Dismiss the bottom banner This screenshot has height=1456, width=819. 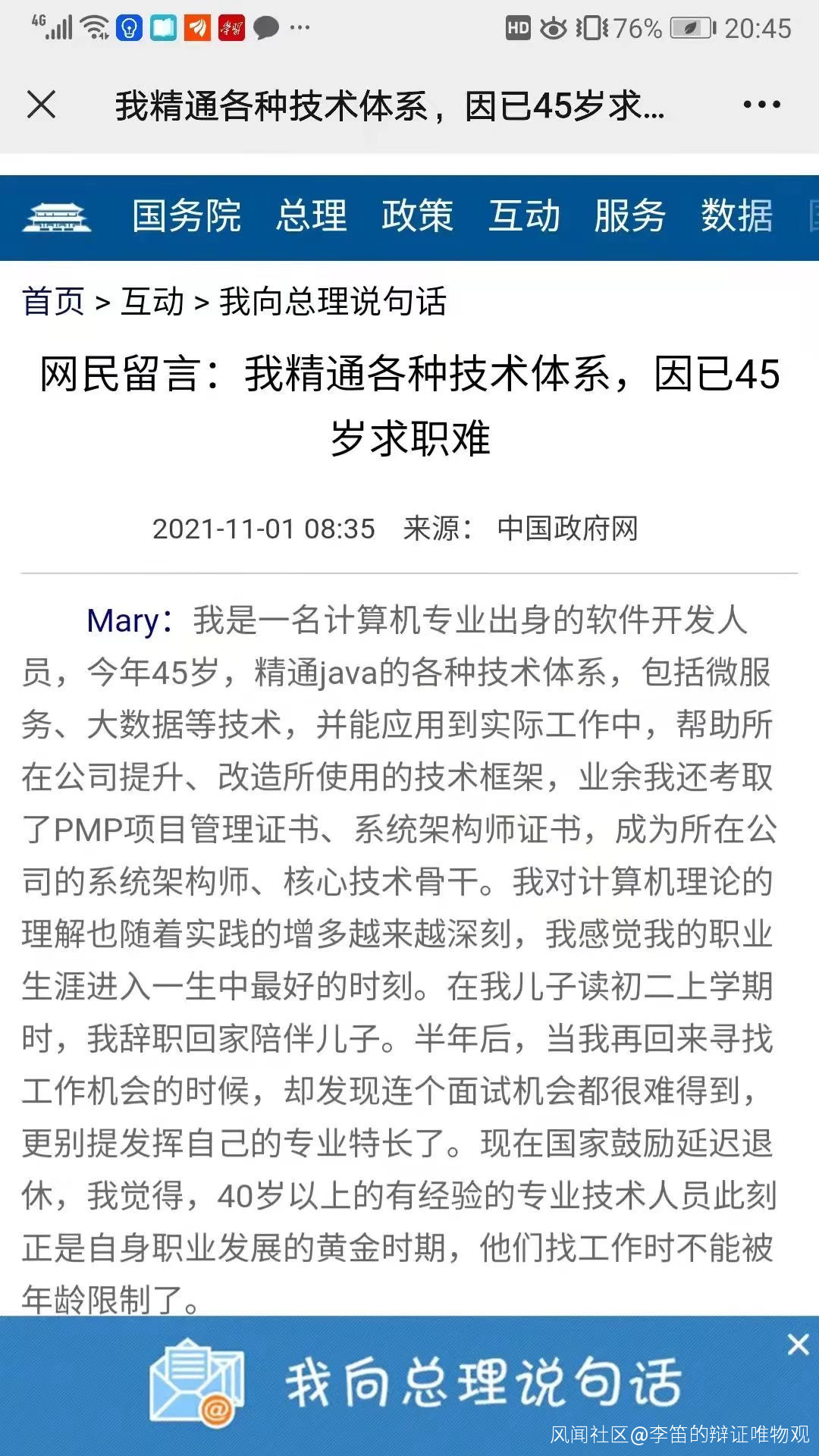[x=798, y=1345]
